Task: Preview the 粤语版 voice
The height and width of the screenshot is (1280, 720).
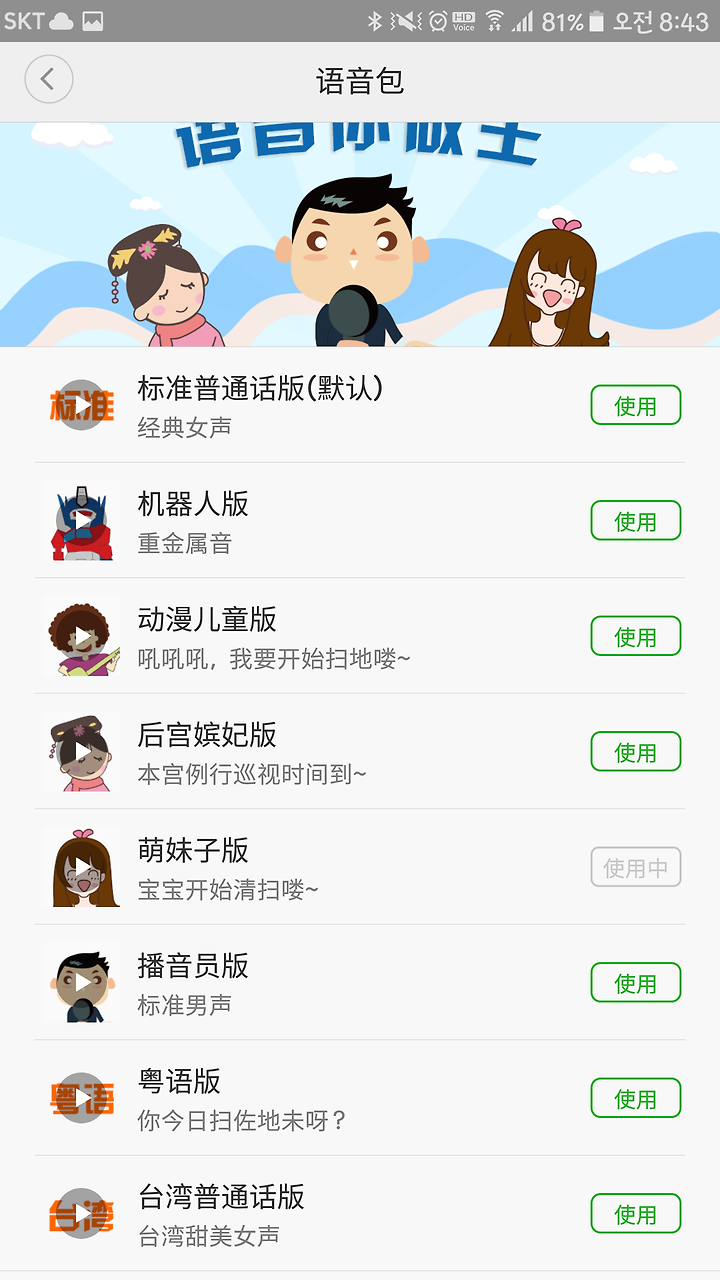Action: [x=82, y=1098]
